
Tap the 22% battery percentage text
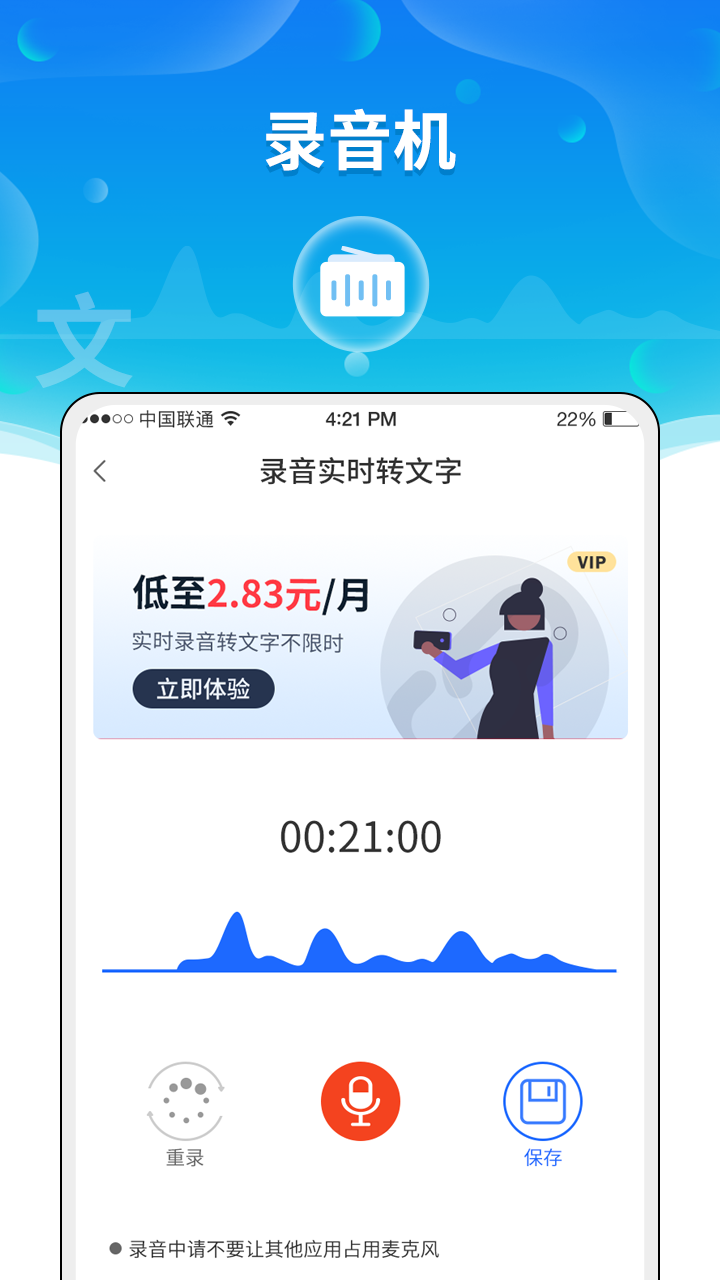[578, 419]
